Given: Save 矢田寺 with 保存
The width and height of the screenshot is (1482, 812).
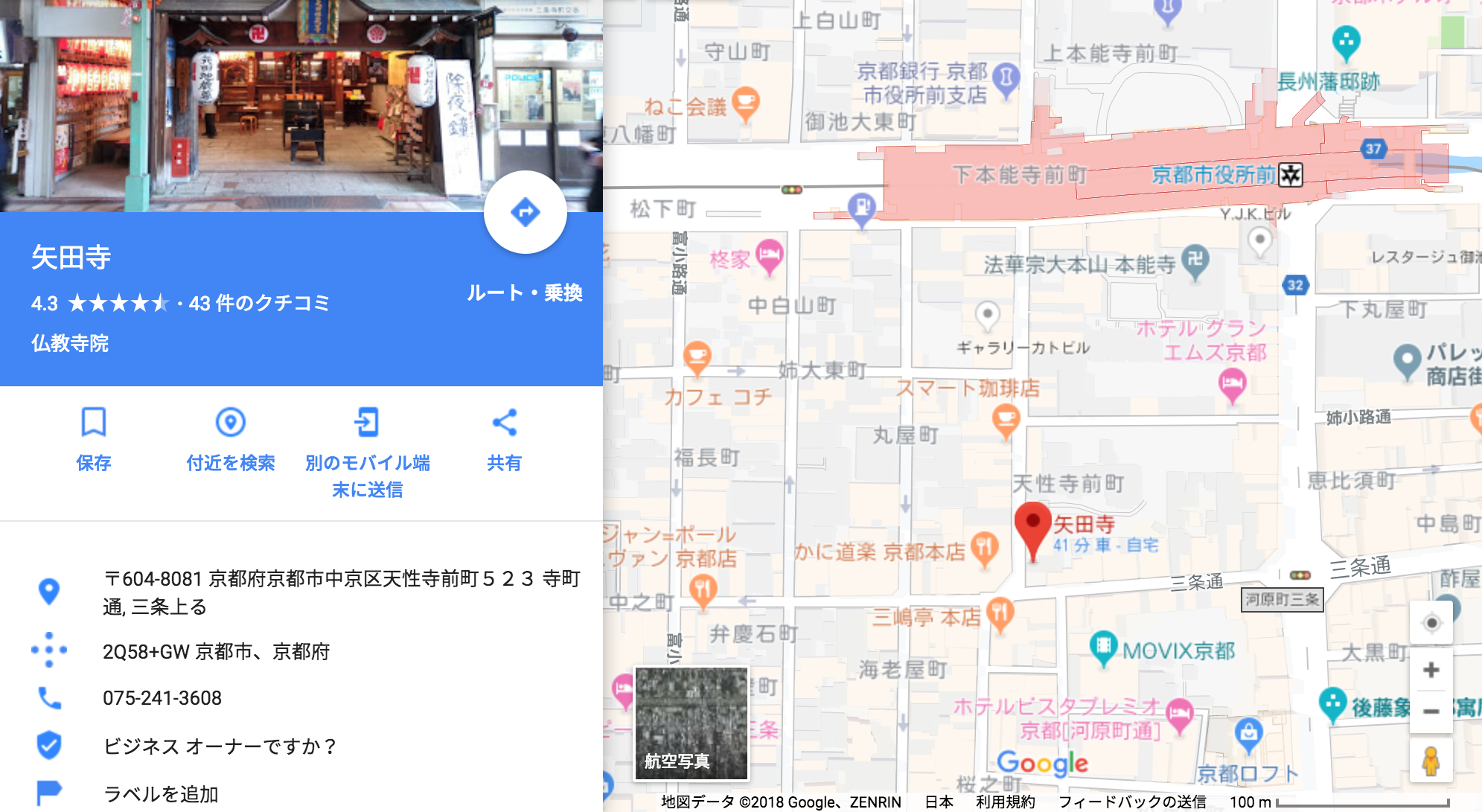Looking at the screenshot, I should coord(94,439).
